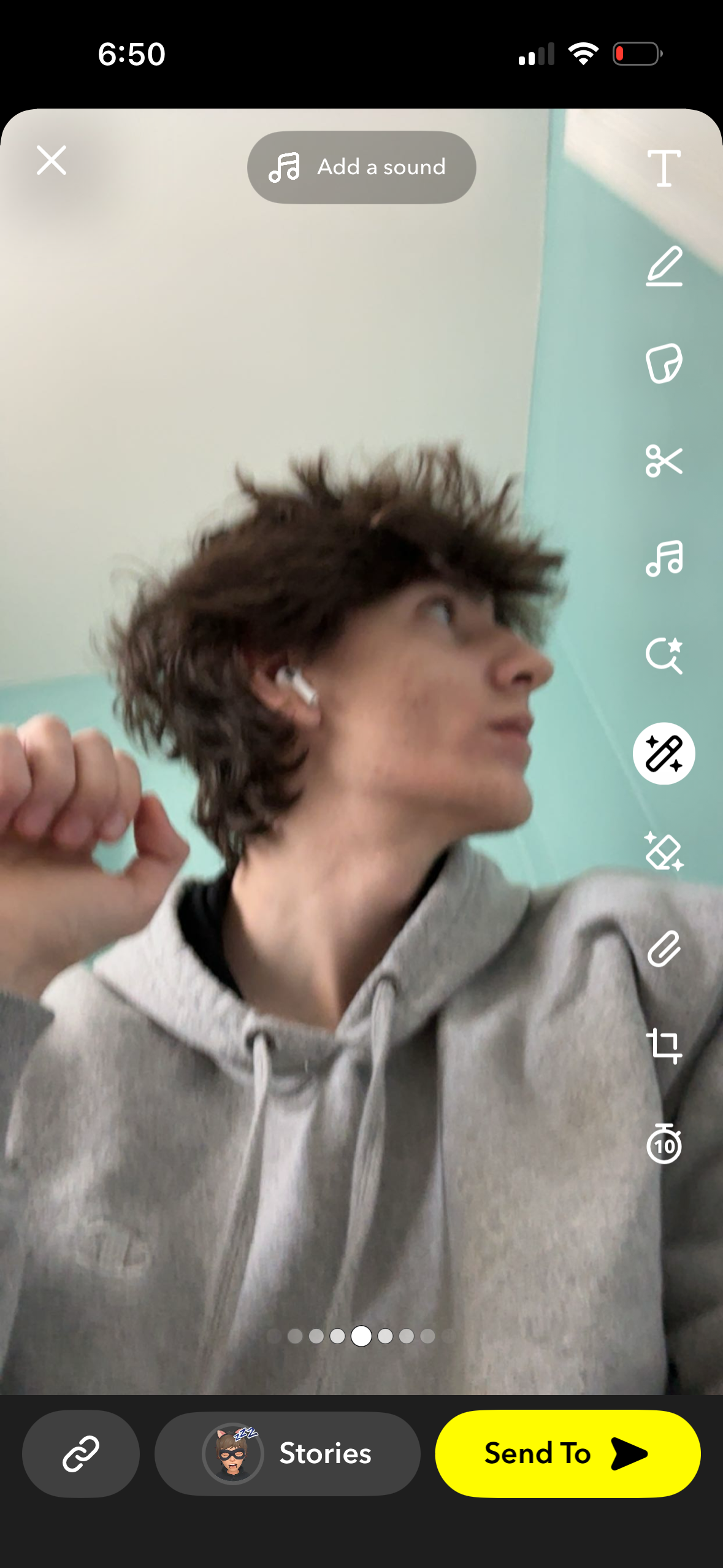
Task: Open the scissors cutout tool
Action: (x=664, y=461)
